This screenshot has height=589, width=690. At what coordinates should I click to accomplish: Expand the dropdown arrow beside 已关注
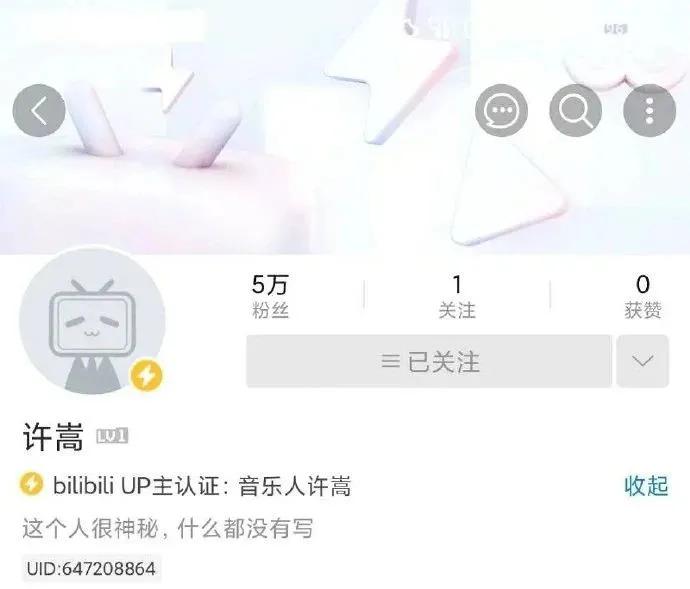(642, 361)
